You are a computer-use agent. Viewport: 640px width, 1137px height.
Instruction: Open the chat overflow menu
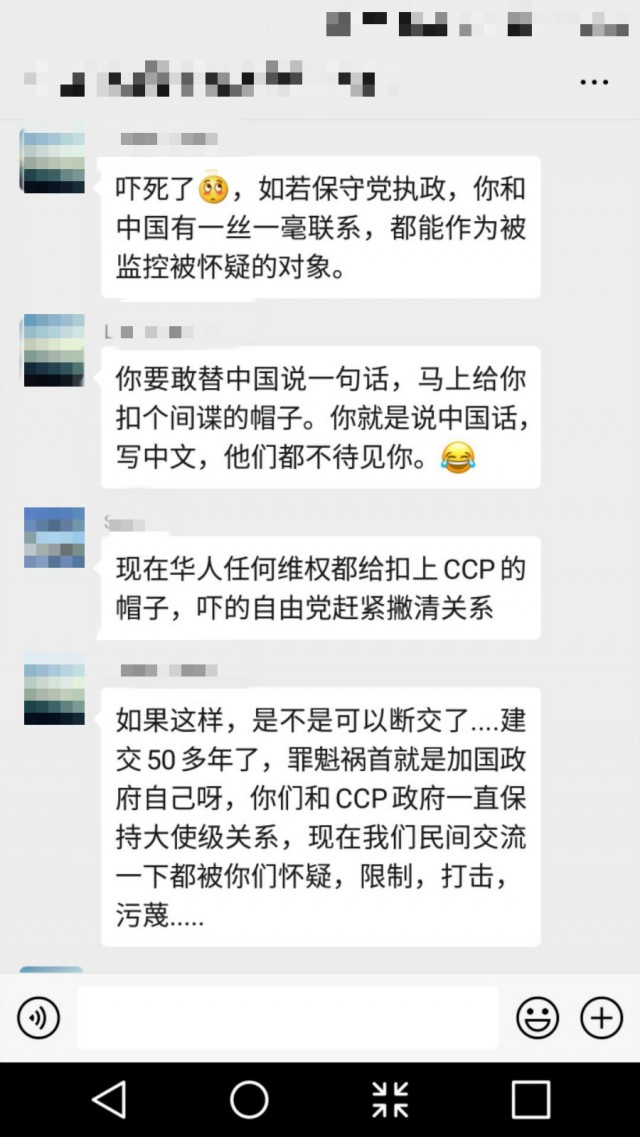594,82
